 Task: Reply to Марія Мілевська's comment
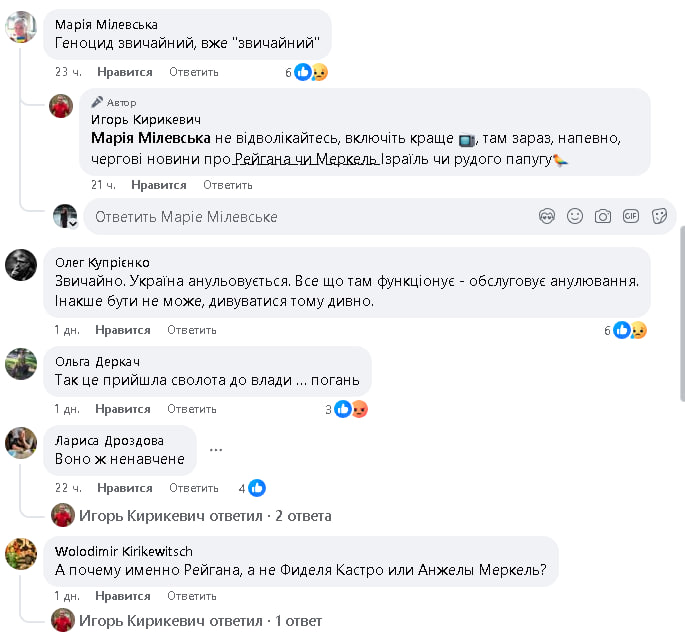pyautogui.click(x=193, y=72)
